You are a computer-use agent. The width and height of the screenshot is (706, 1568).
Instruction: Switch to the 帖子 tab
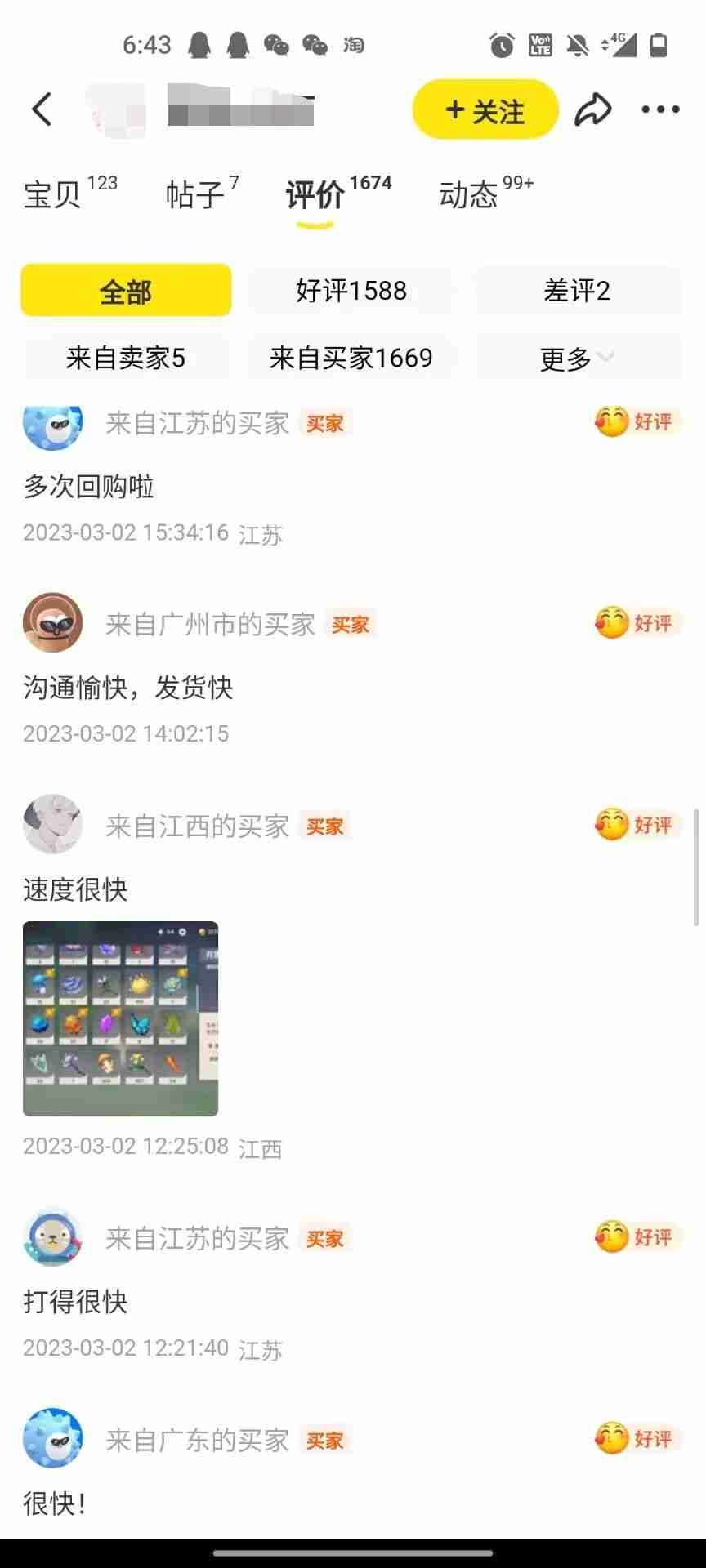pos(201,194)
